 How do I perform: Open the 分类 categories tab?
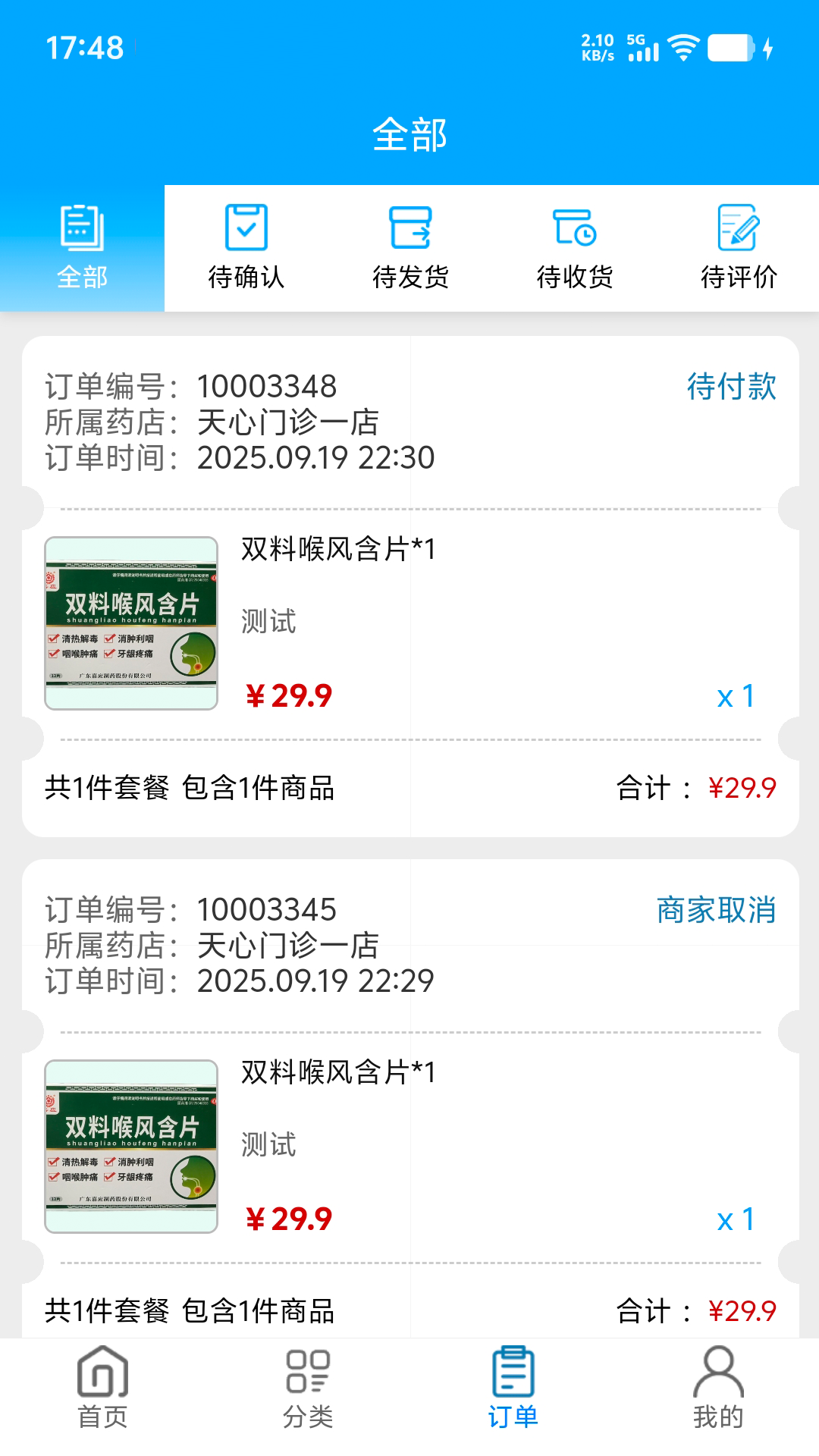click(x=308, y=1388)
